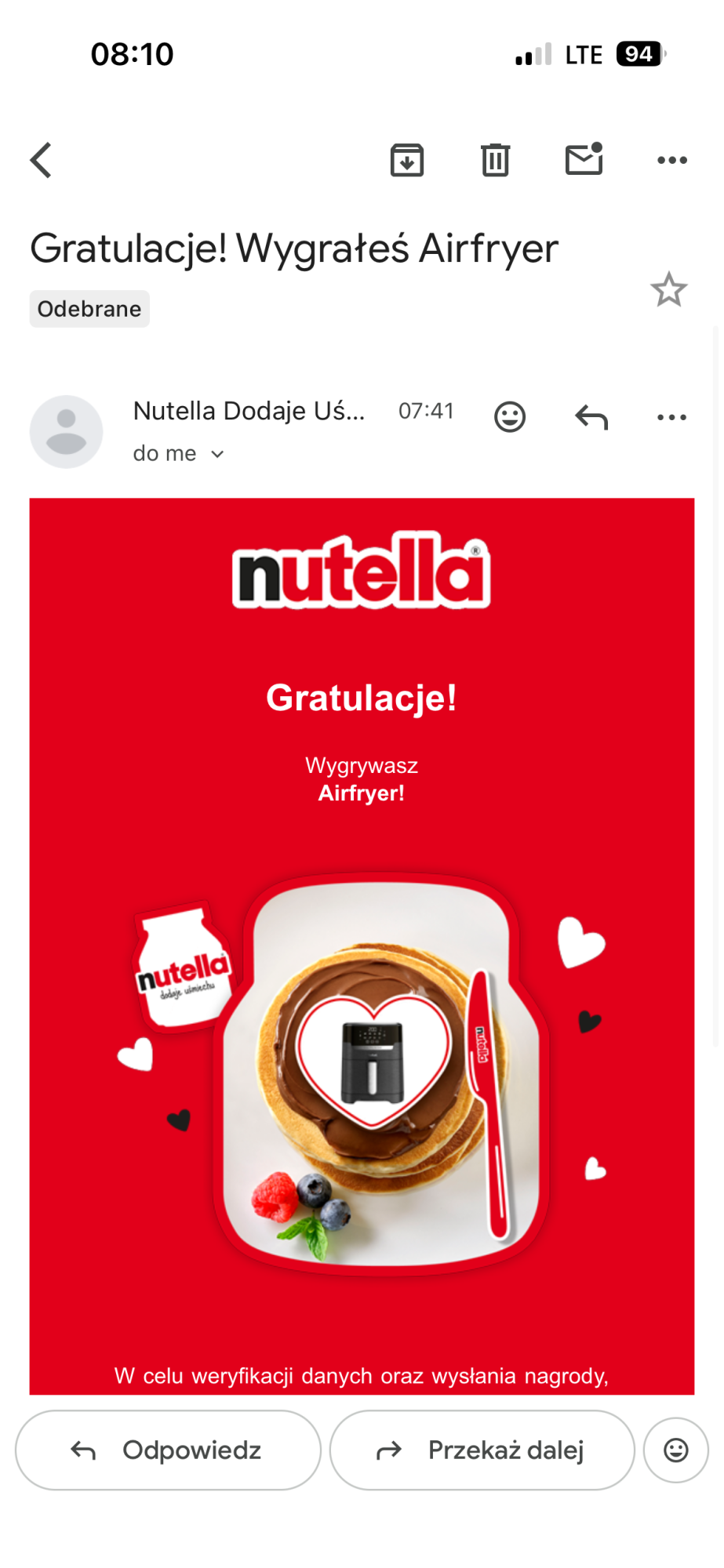Mark the email as unread
Viewport: 724px width, 1568px height.
point(584,159)
